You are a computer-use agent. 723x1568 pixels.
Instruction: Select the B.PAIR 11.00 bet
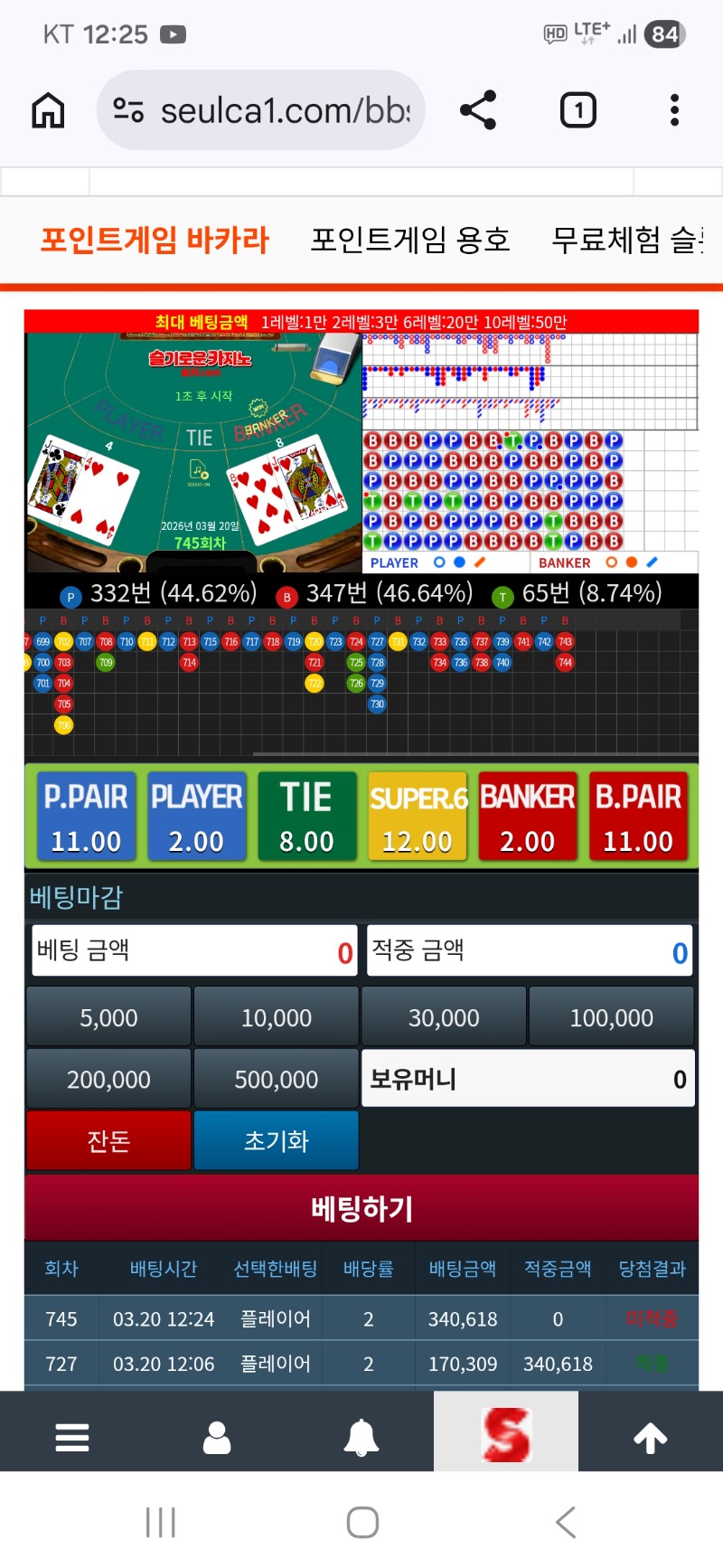pyautogui.click(x=638, y=816)
